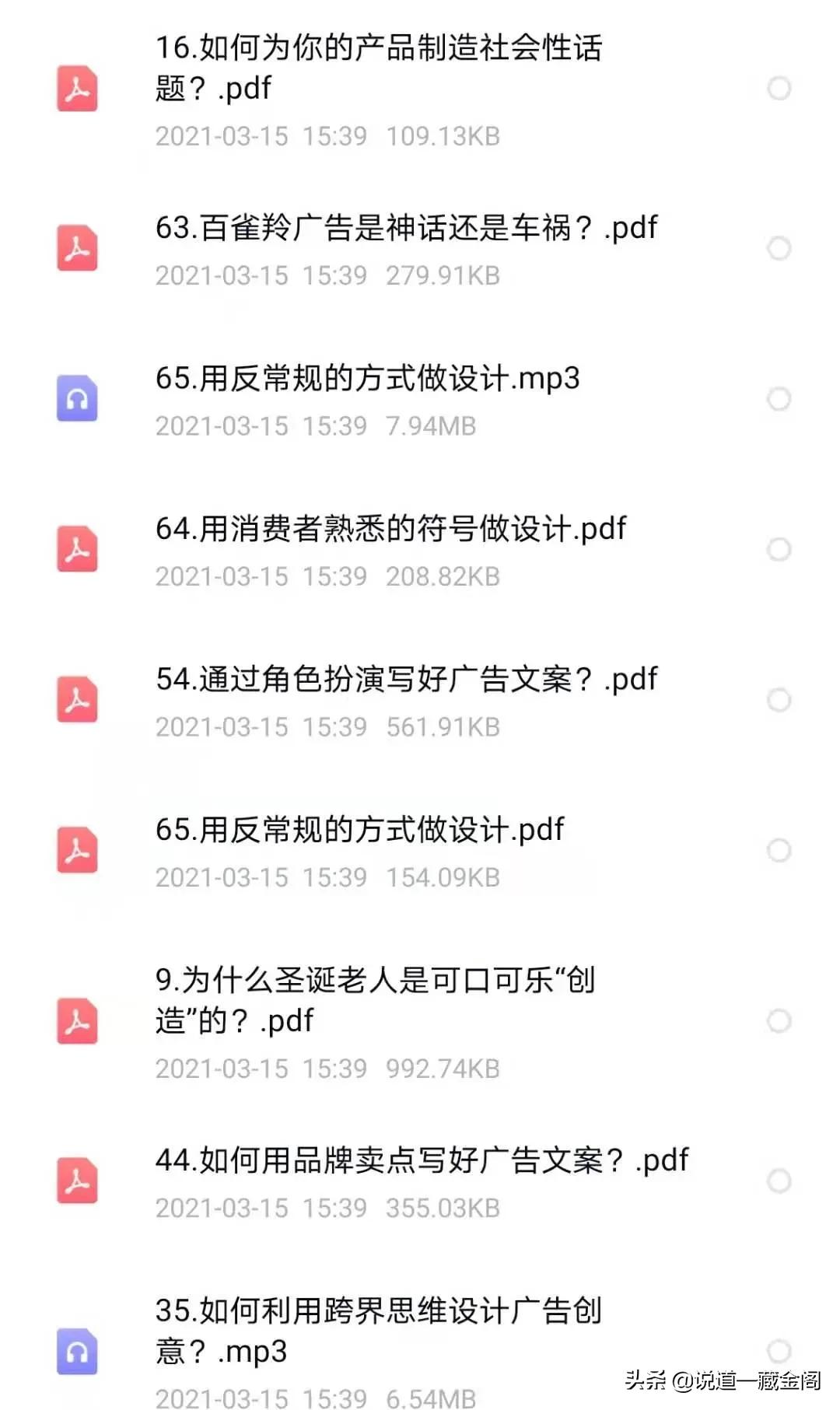Open 16.如何为你的产品制造社会性话题 pdf
Image resolution: width=840 pixels, height=1410 pixels.
(x=378, y=68)
